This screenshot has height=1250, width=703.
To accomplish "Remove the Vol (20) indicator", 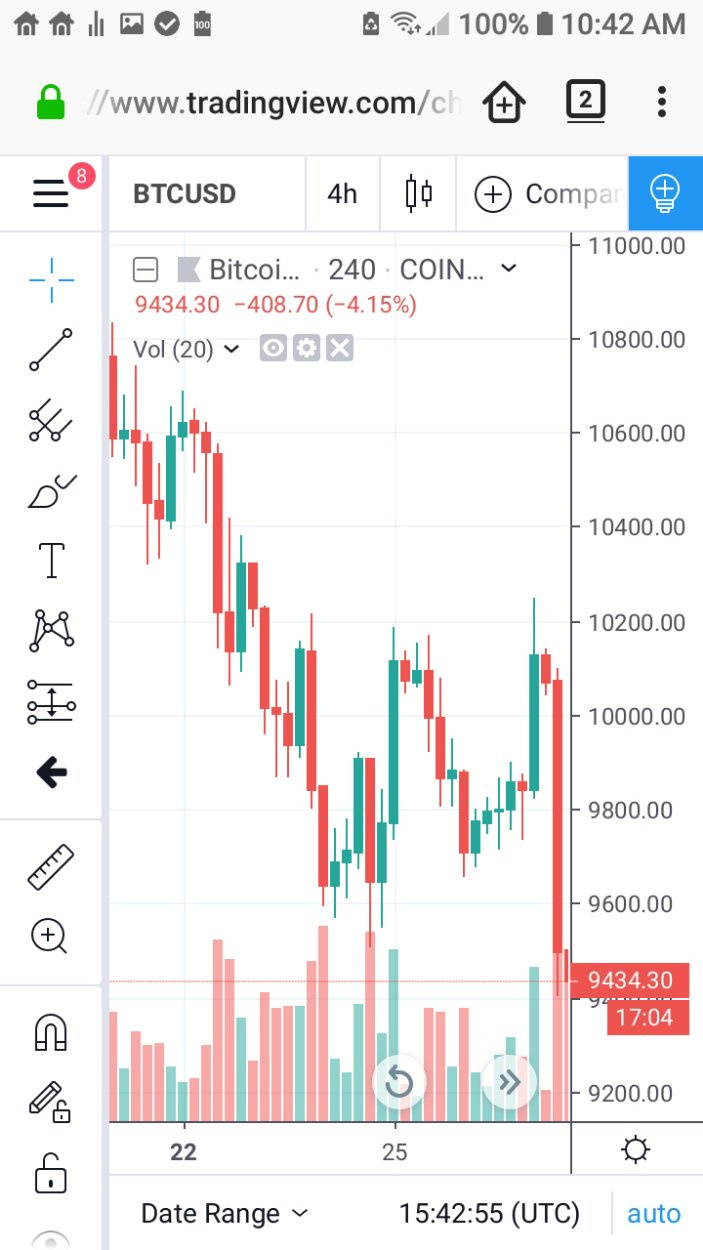I will pyautogui.click(x=340, y=348).
